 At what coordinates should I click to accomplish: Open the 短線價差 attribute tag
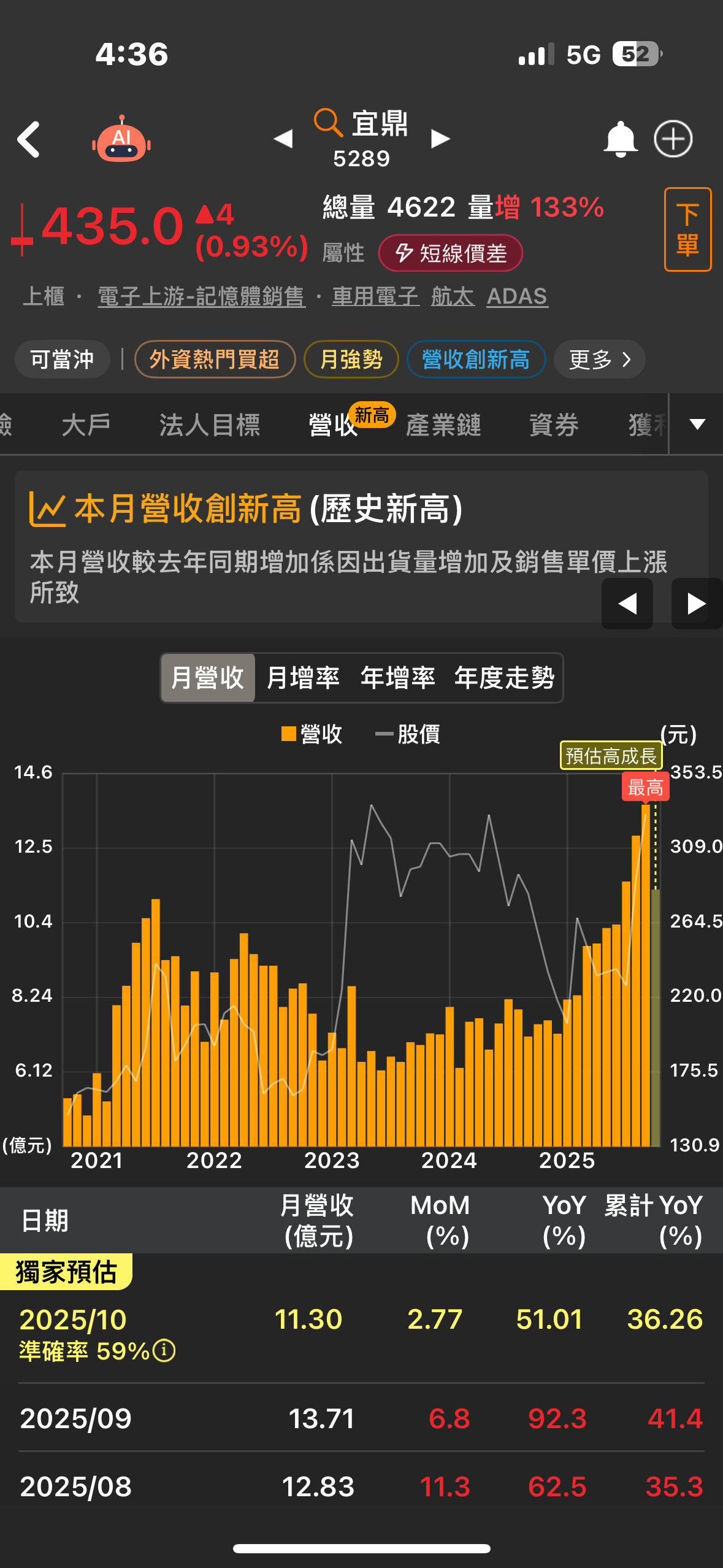[451, 253]
